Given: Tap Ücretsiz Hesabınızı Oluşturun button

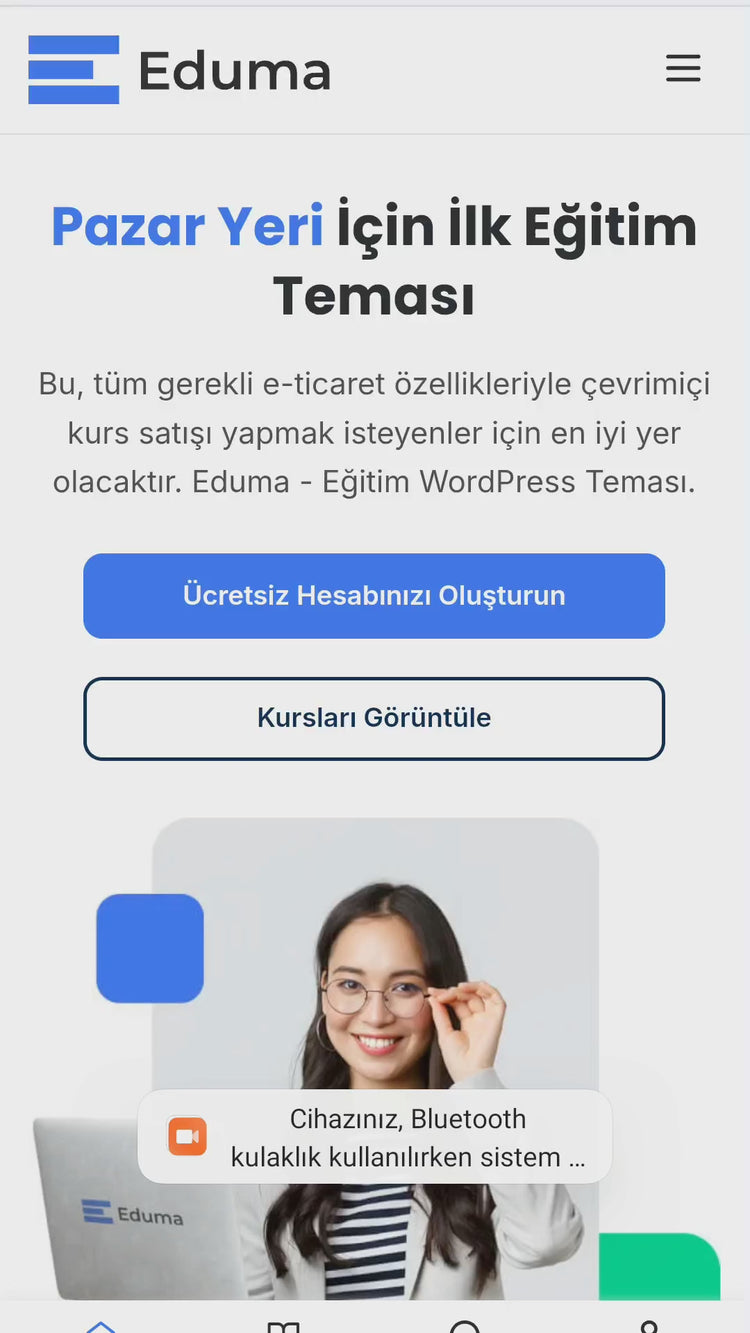Looking at the screenshot, I should pos(374,596).
